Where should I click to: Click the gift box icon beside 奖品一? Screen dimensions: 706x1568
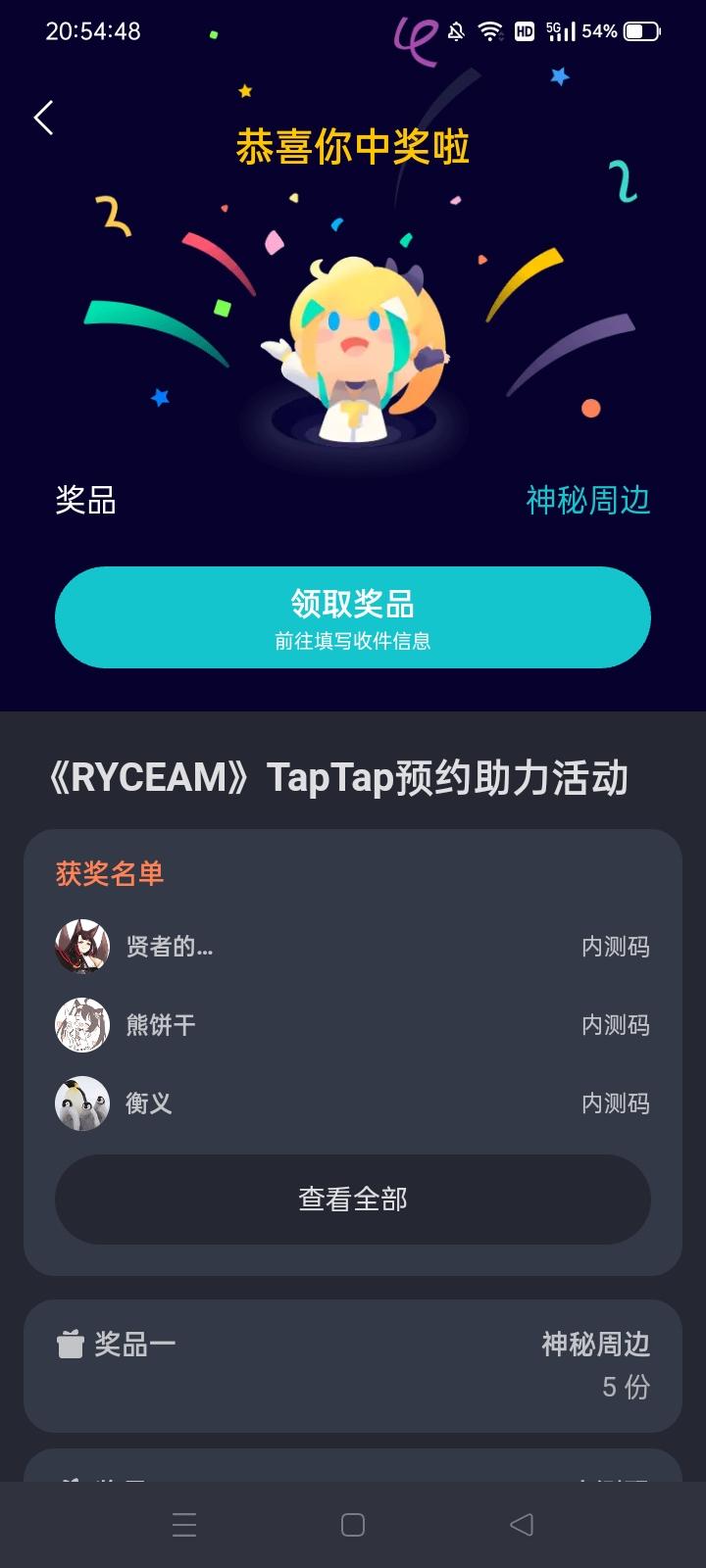tap(69, 1346)
